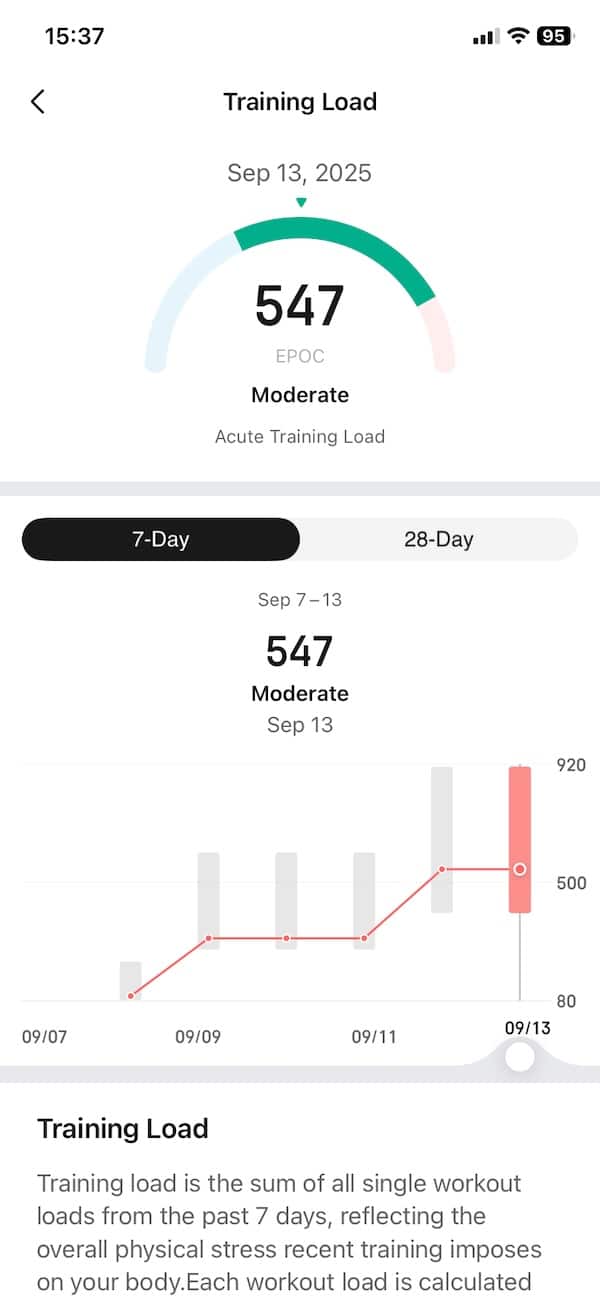Select the 09/08 bar in chart

pos(130,980)
